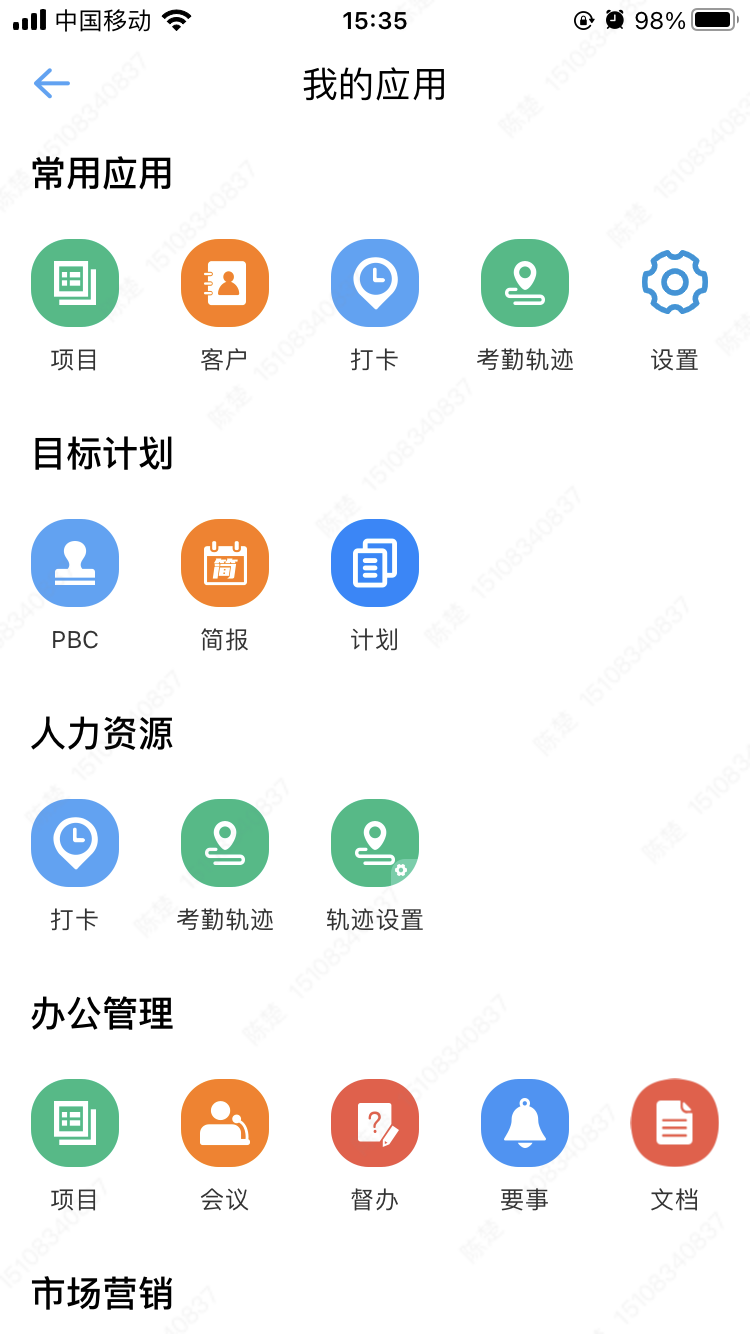Open 考勤轨迹 in the 人力资源 section
This screenshot has width=750, height=1334.
pos(225,843)
